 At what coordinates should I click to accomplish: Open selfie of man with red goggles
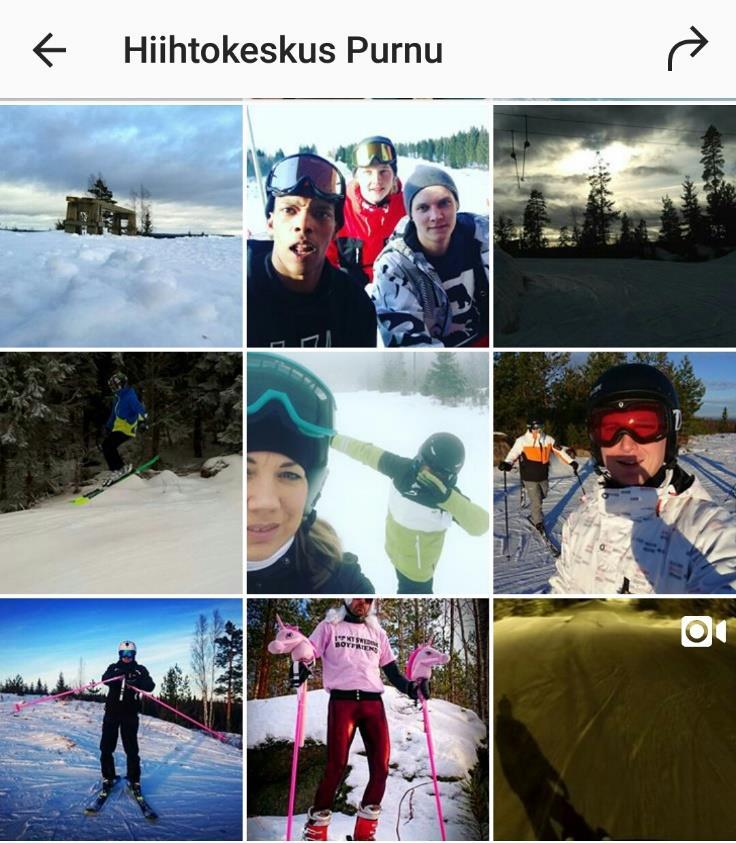pos(614,472)
